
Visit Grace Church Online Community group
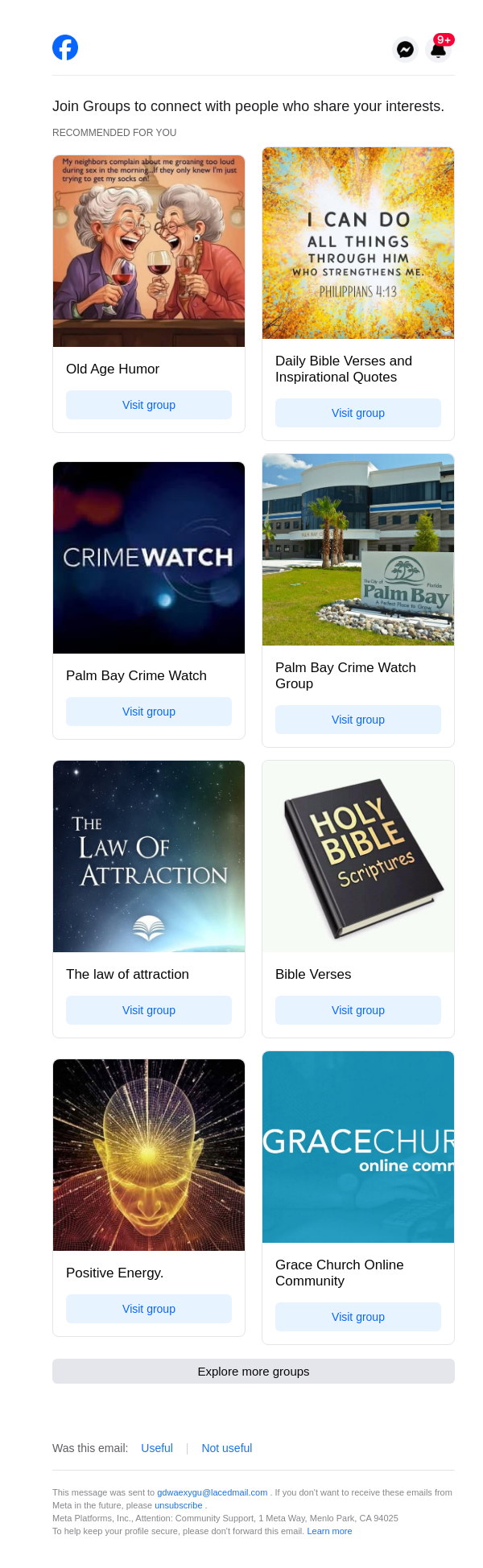[x=358, y=1317]
